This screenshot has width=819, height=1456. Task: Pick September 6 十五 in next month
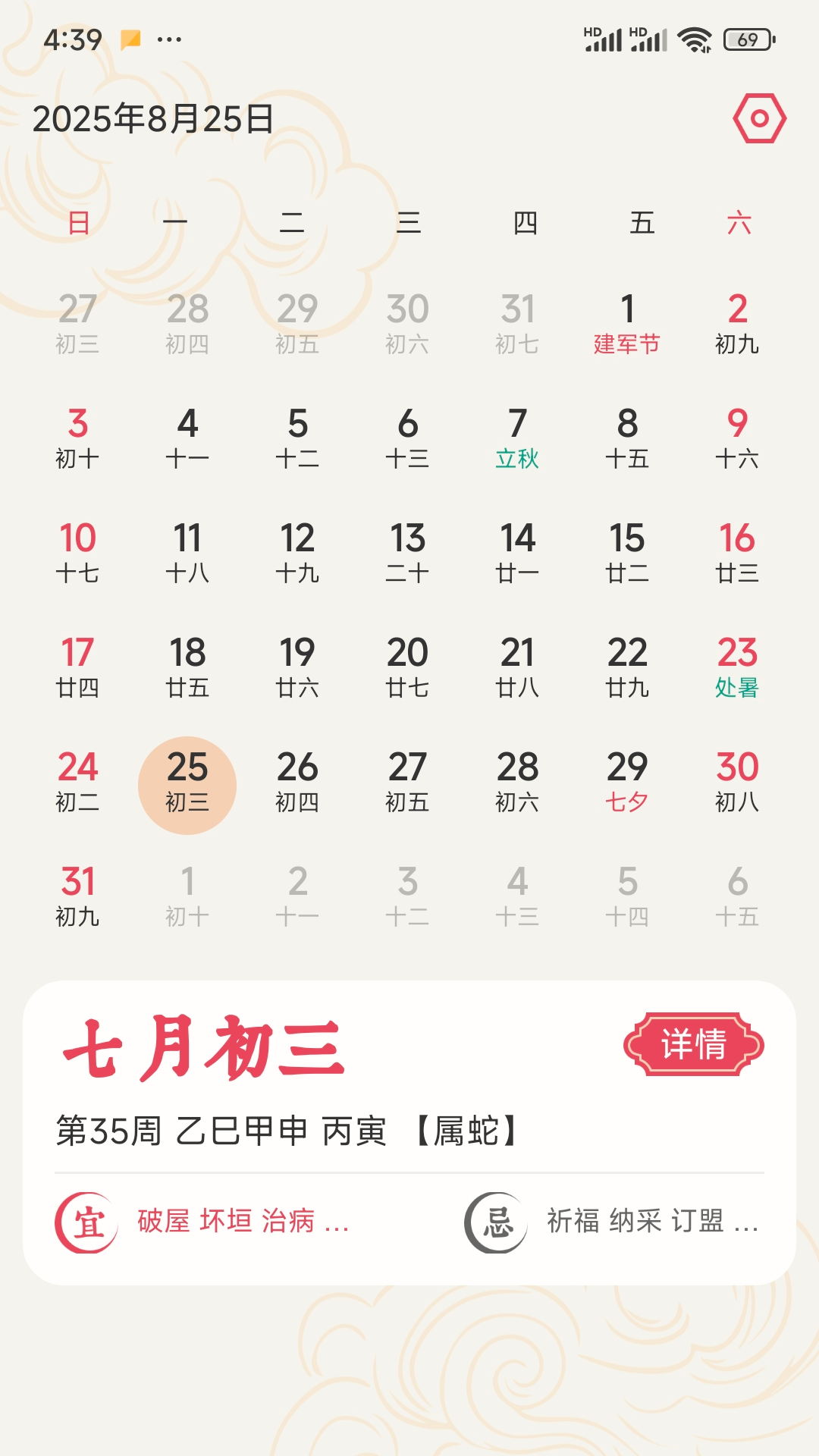[x=737, y=896]
